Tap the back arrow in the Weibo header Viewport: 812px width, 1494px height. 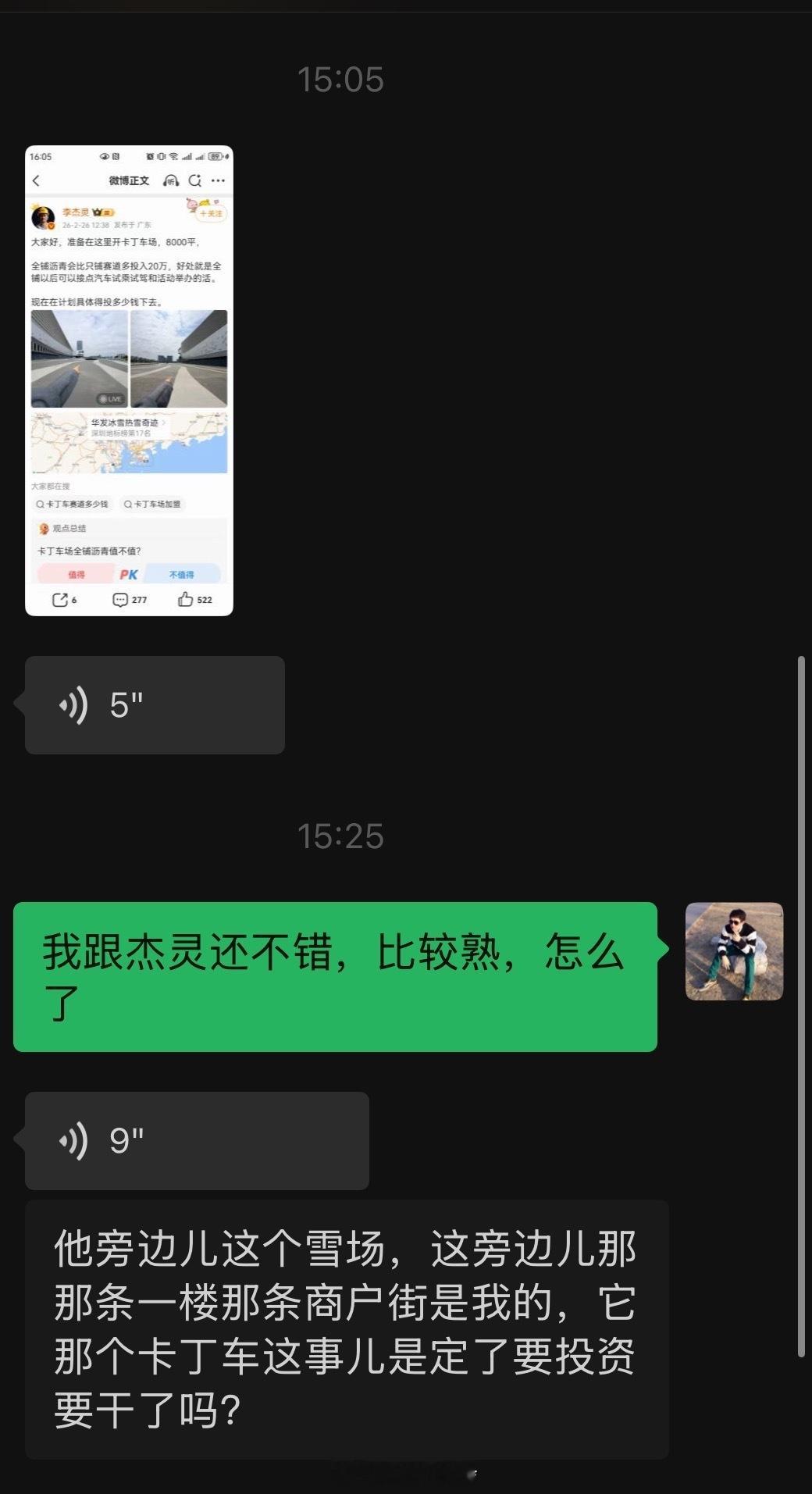point(36,180)
